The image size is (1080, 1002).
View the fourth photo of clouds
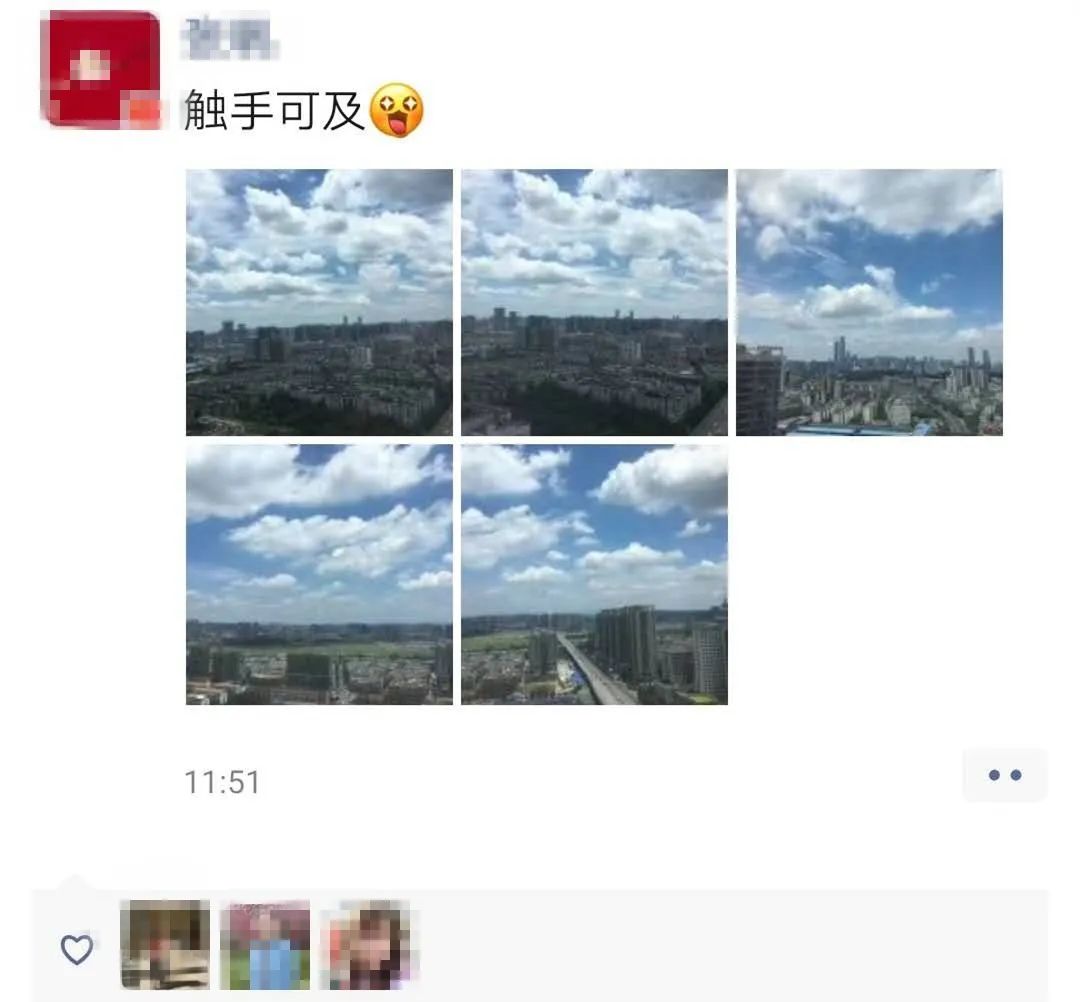tap(319, 574)
